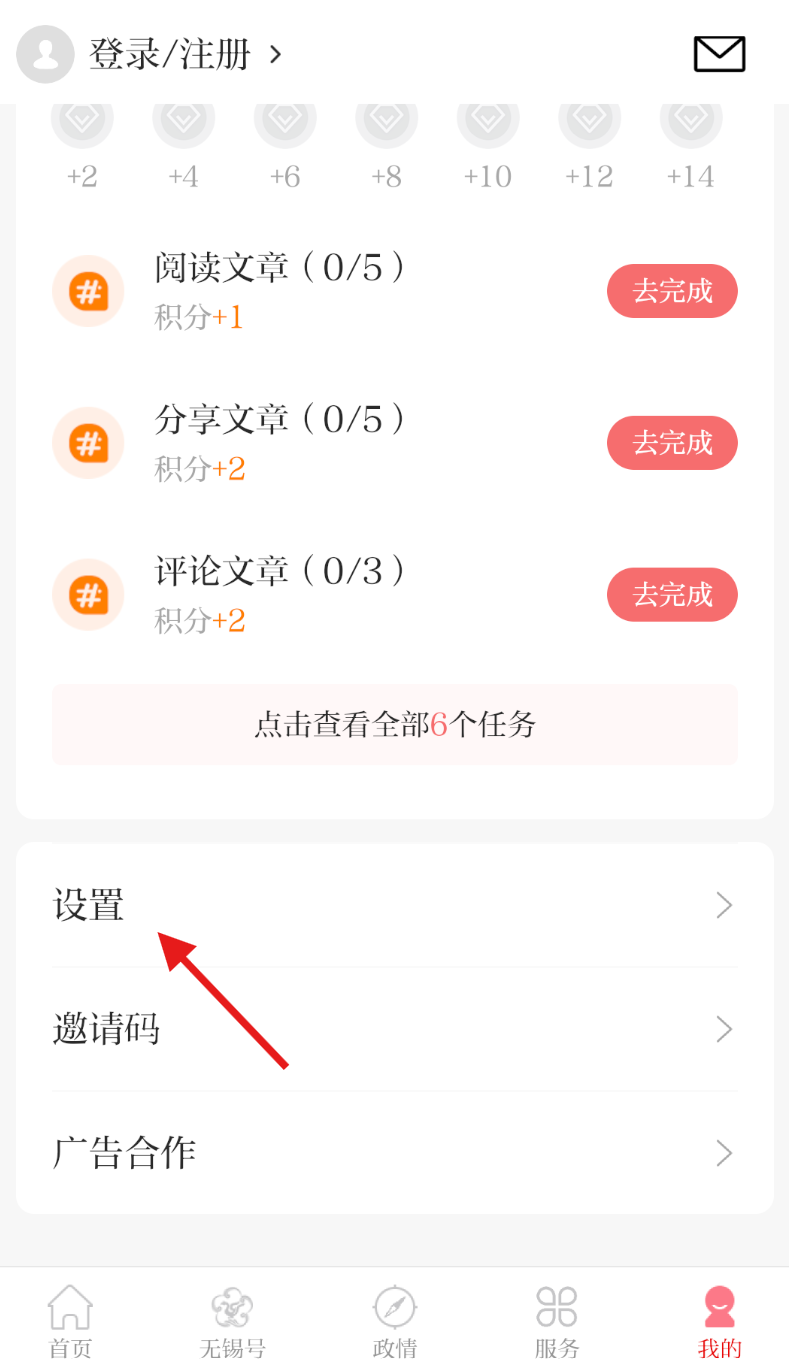The width and height of the screenshot is (789, 1363).
Task: Switch to the 无锡号 tab
Action: tap(232, 1322)
